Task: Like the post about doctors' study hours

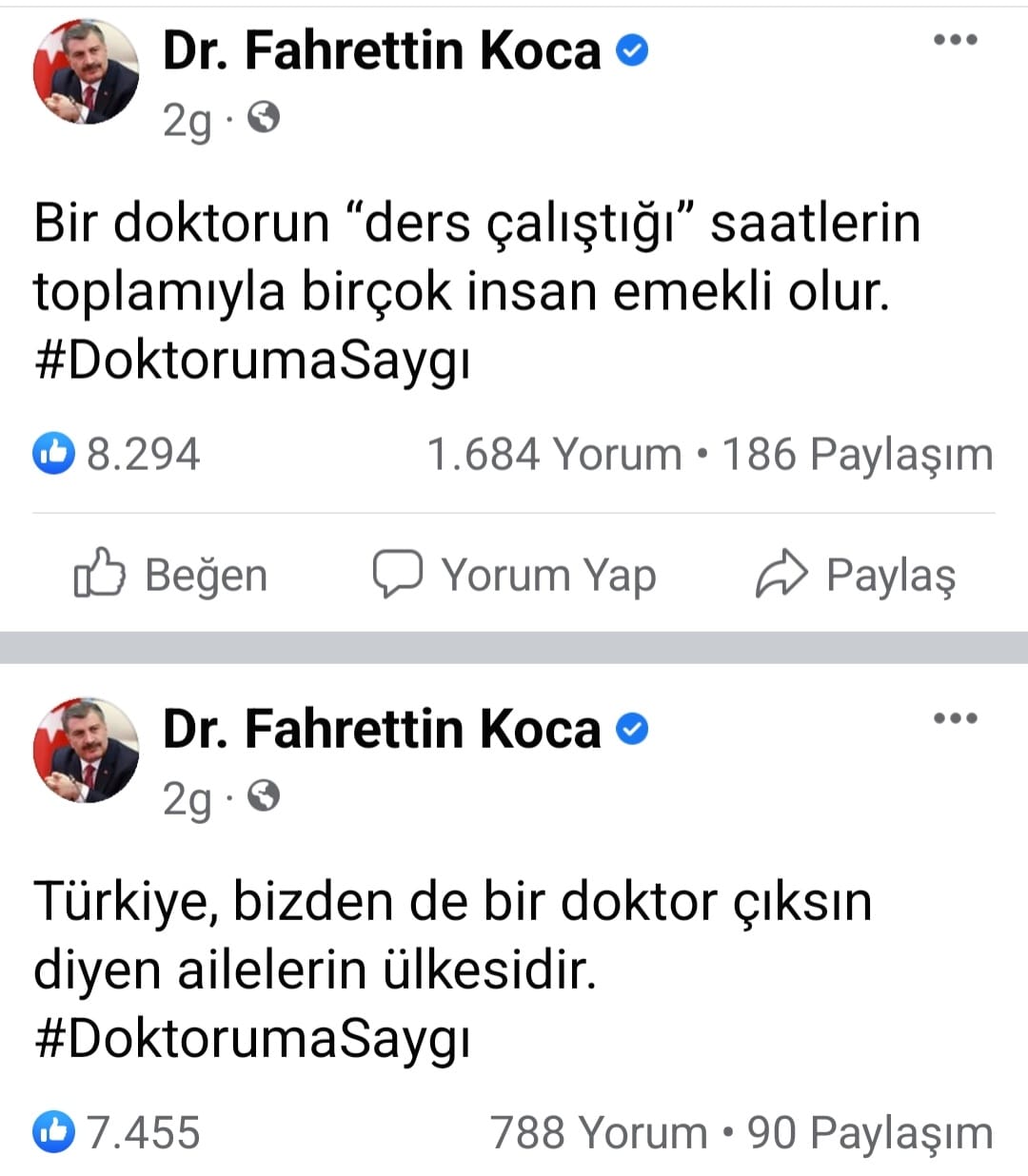Action: pos(171,576)
